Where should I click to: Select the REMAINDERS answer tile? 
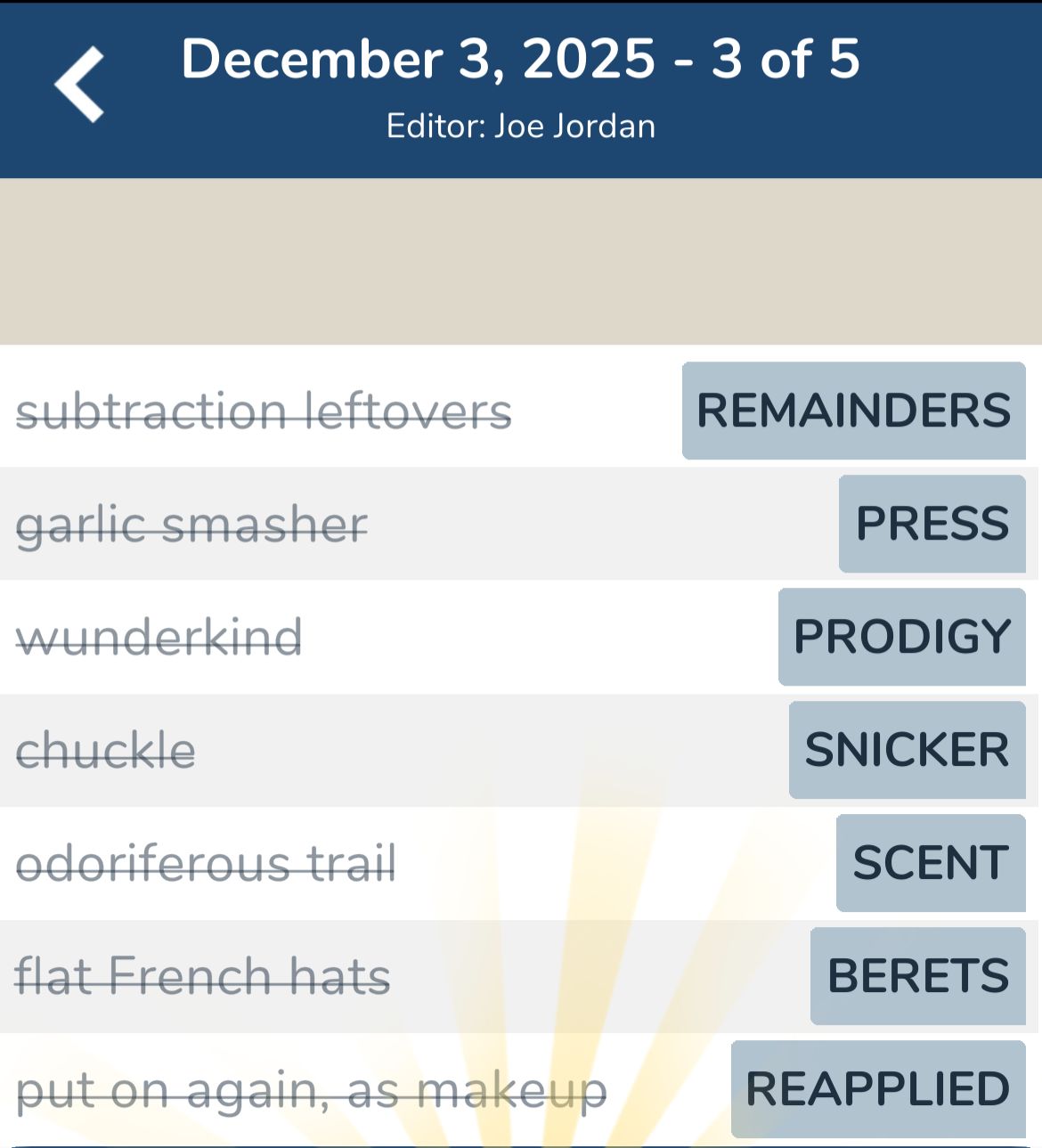click(853, 411)
